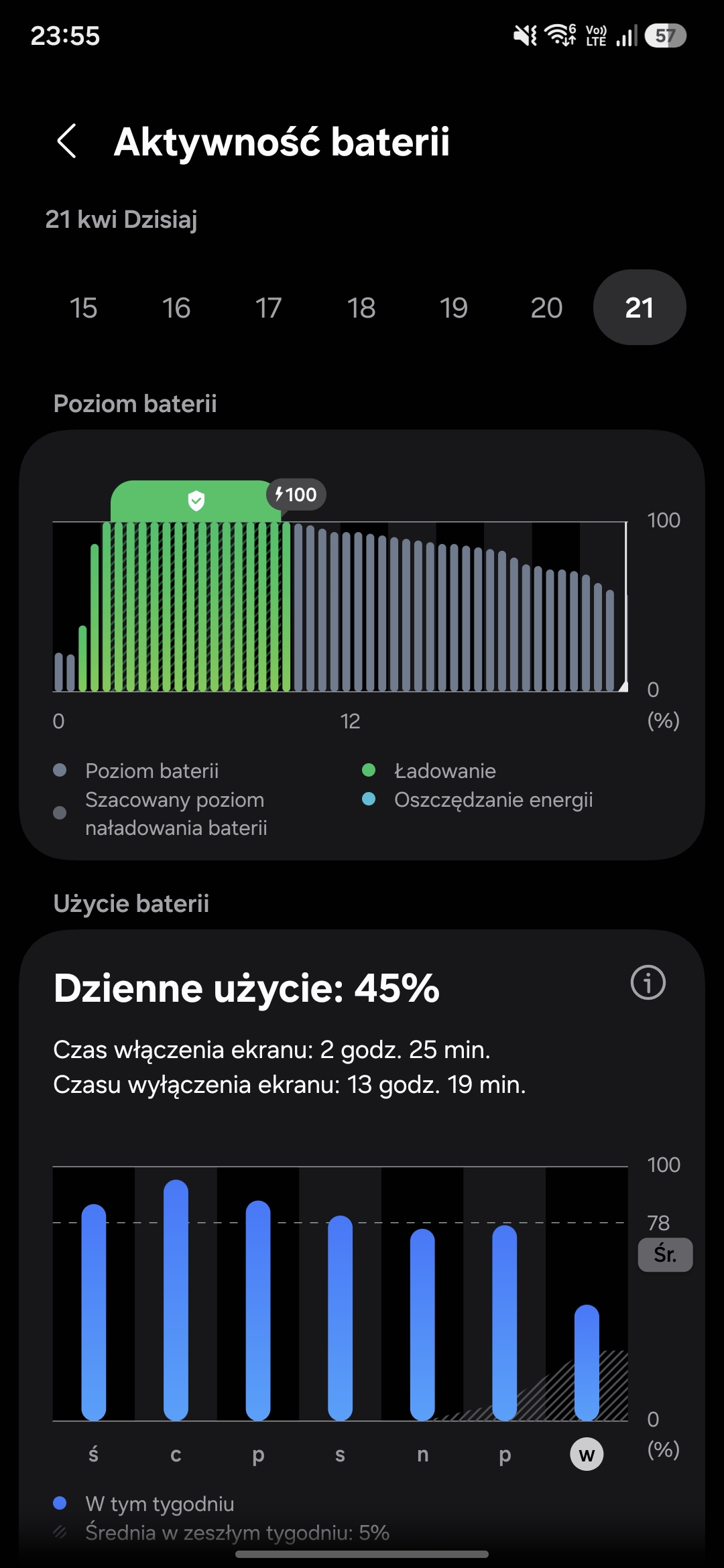Choose day 18 in the date row
724x1568 pixels.
[361, 308]
